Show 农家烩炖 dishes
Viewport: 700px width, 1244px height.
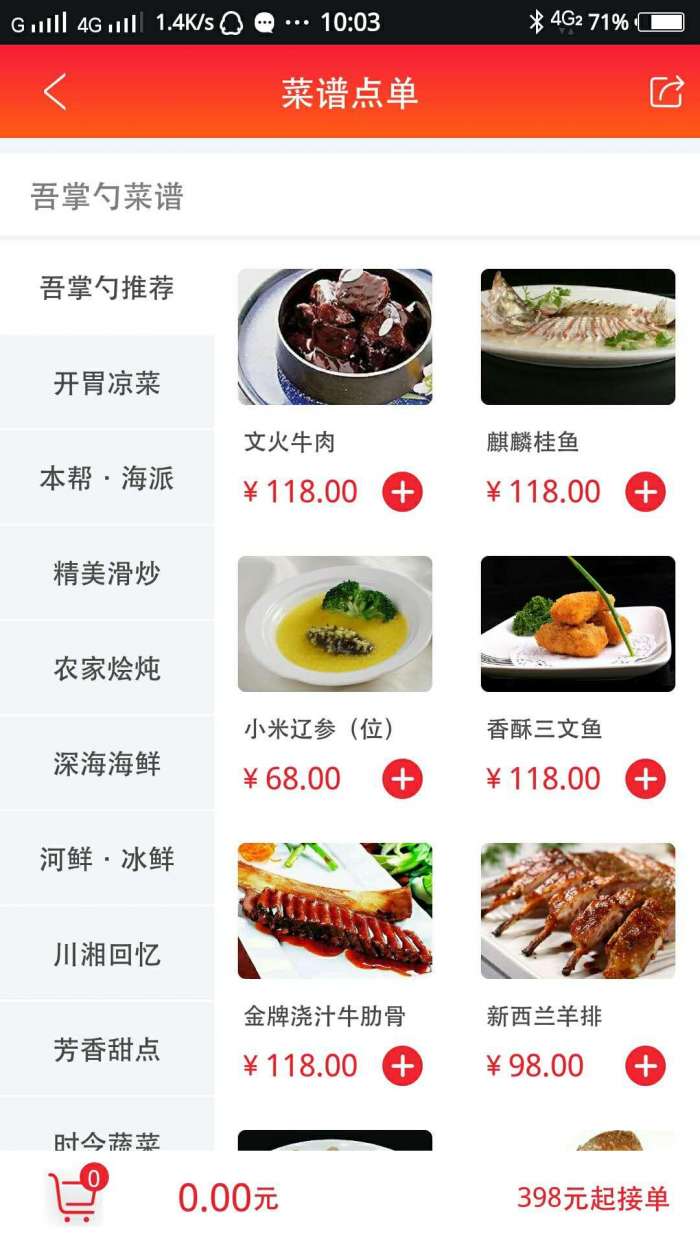[107, 669]
